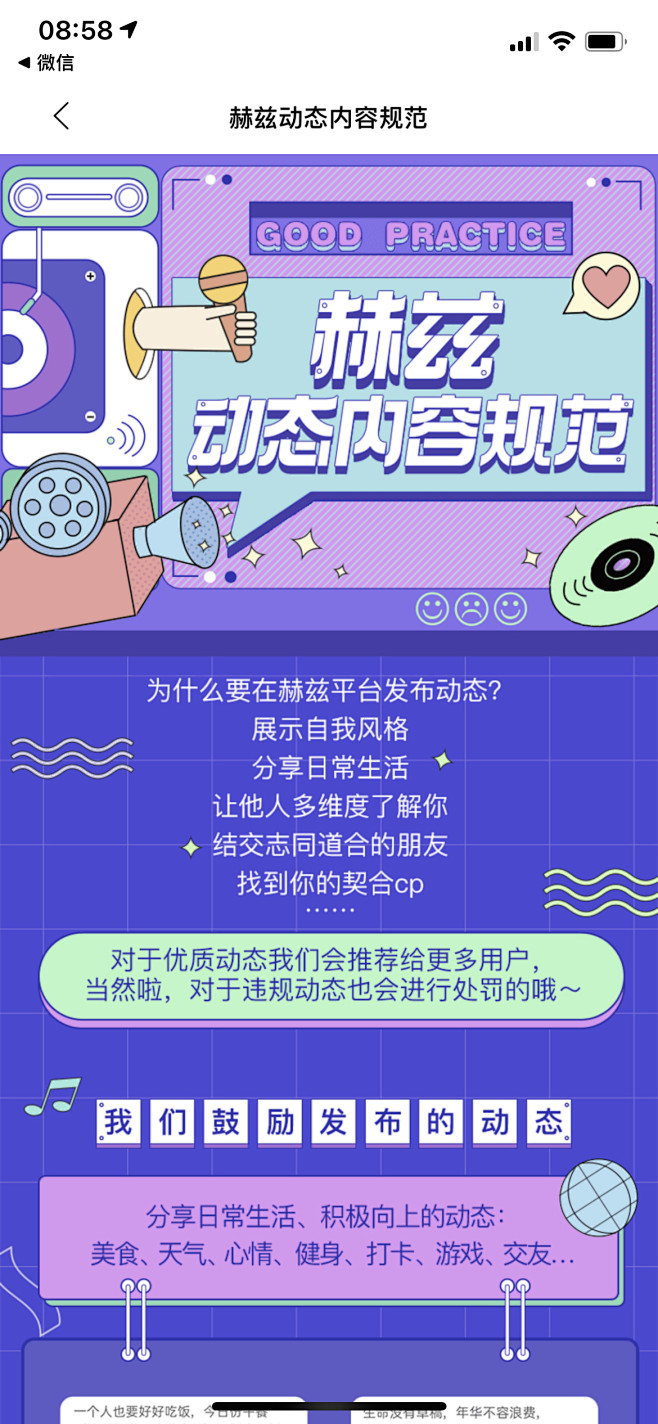Go back from 赫兹动态内容规范 page

[62, 116]
